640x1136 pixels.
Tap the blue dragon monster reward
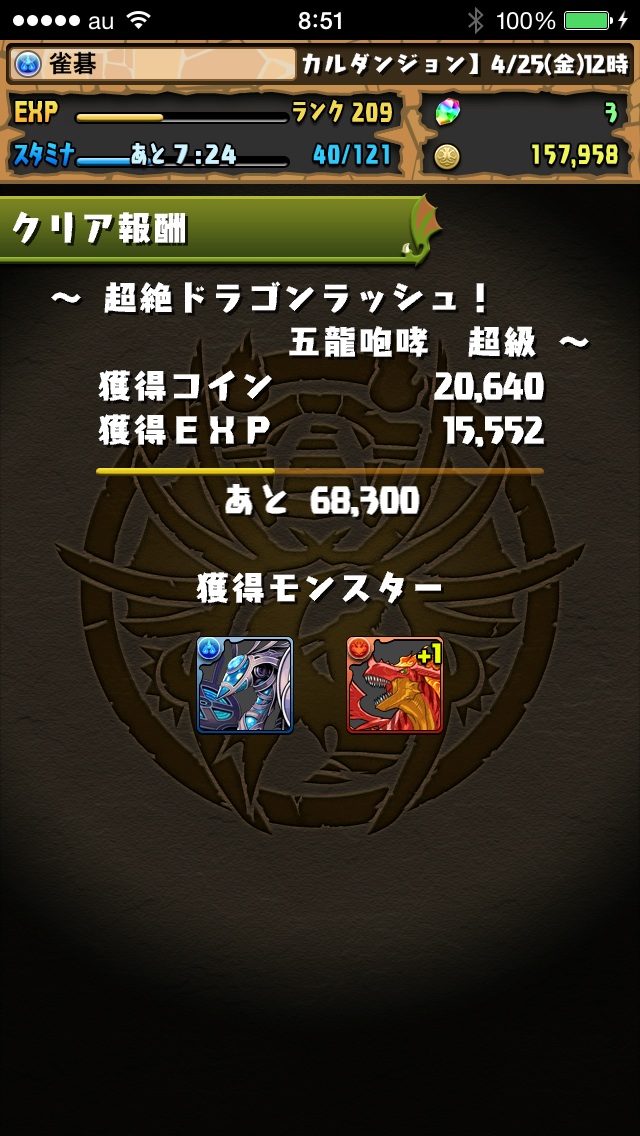[245, 685]
